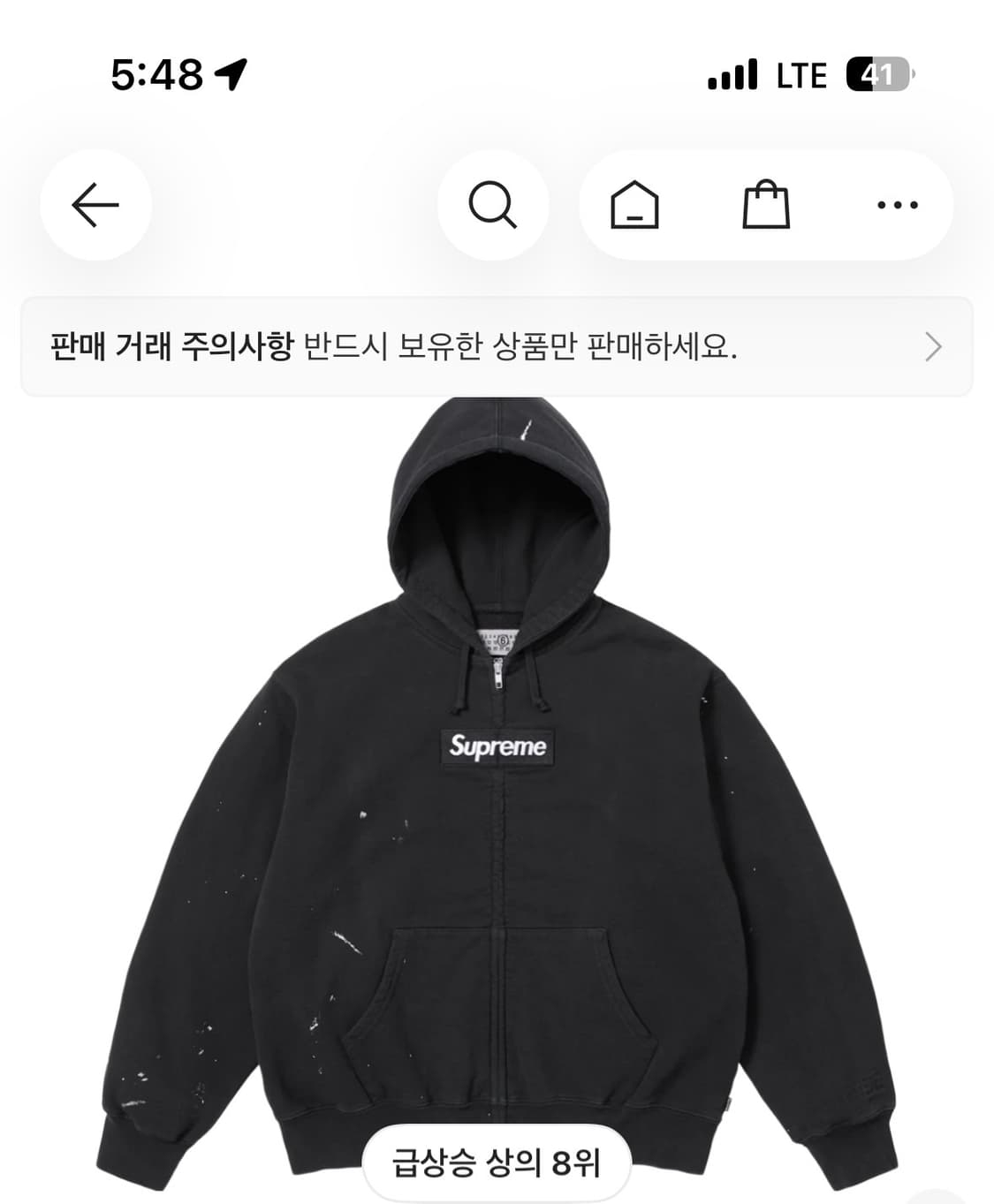
Task: Tap the more options ellipsis icon
Action: click(x=896, y=206)
